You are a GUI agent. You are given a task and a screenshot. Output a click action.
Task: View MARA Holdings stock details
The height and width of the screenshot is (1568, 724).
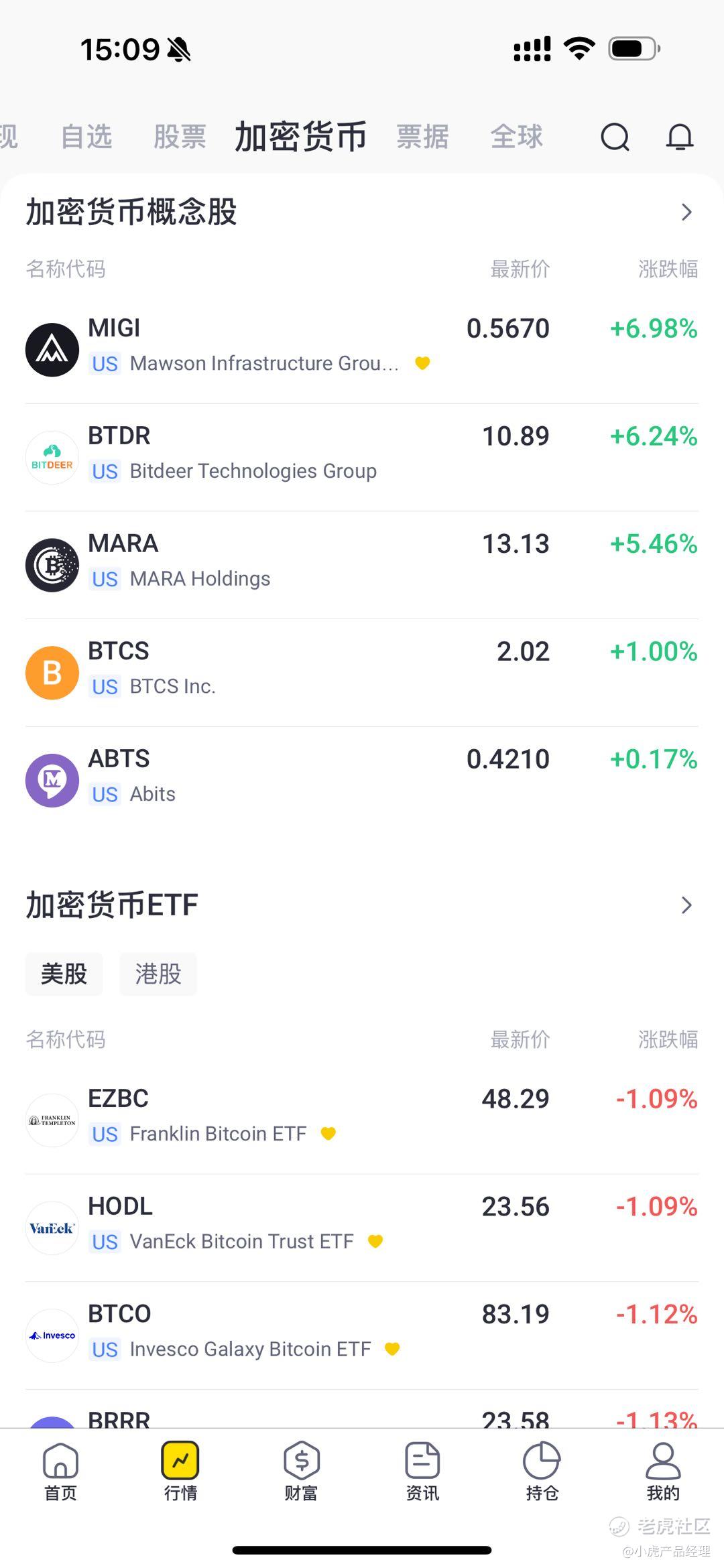tap(362, 562)
